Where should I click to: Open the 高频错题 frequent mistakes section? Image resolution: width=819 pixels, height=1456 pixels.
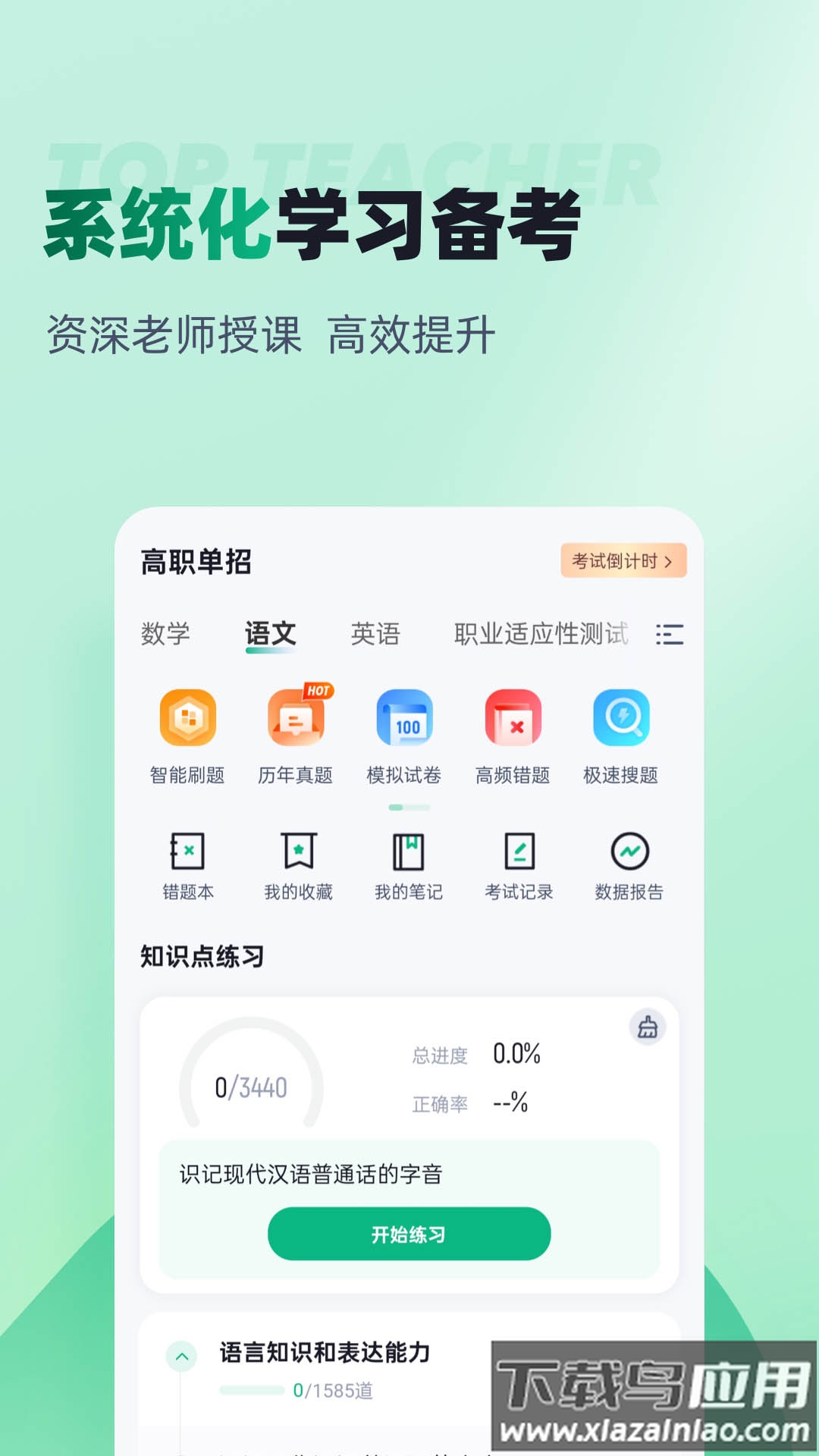coord(512,736)
